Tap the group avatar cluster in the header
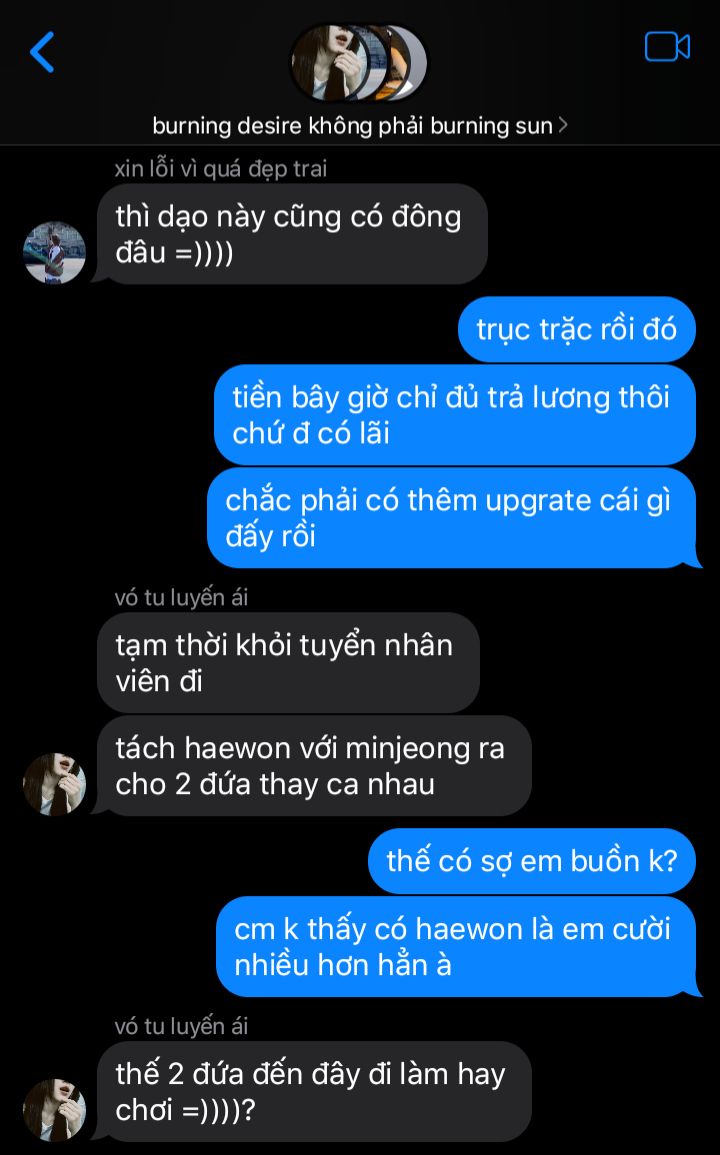Image resolution: width=720 pixels, height=1155 pixels. coord(358,63)
